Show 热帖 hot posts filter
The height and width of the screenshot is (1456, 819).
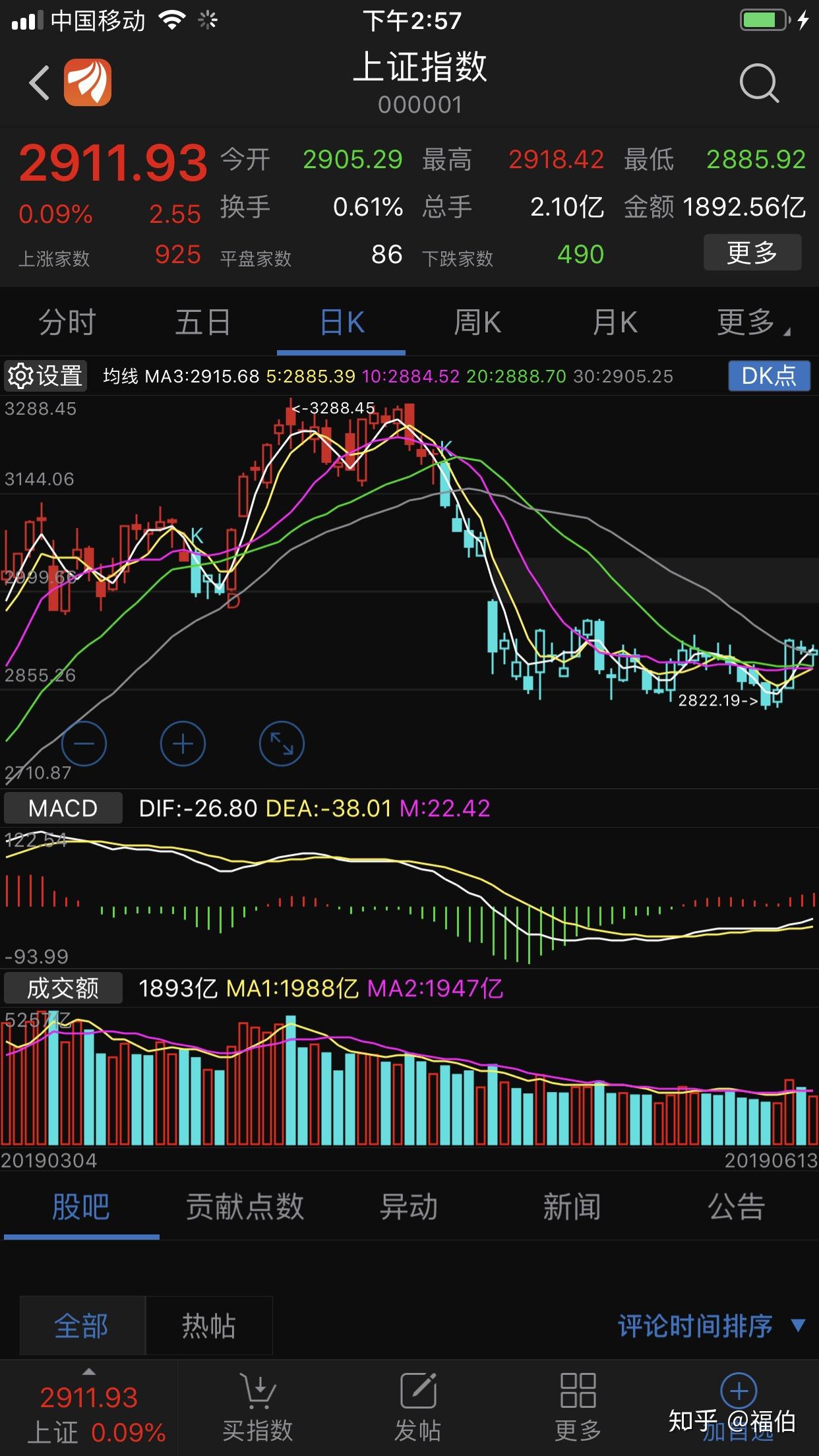[208, 1325]
